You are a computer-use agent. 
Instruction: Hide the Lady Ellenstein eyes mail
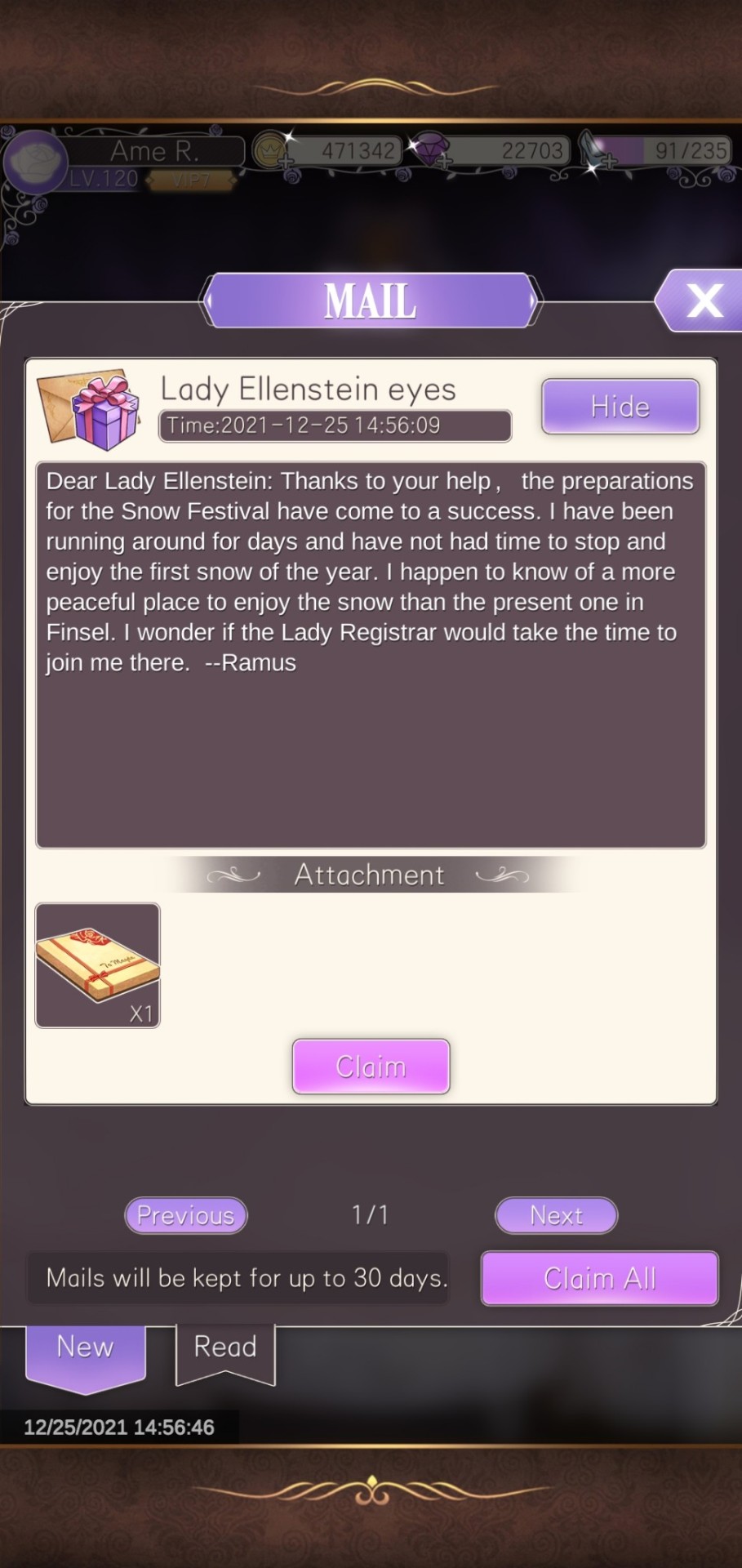tap(620, 406)
